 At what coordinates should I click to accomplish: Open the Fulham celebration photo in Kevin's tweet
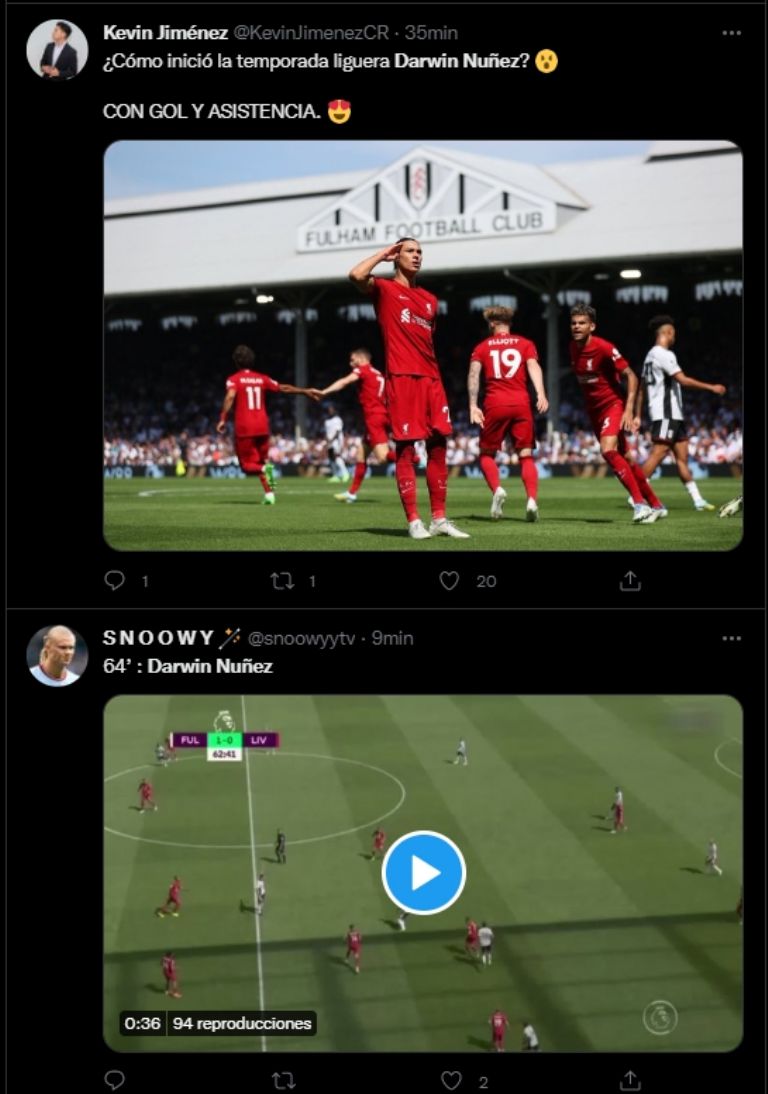tap(423, 345)
